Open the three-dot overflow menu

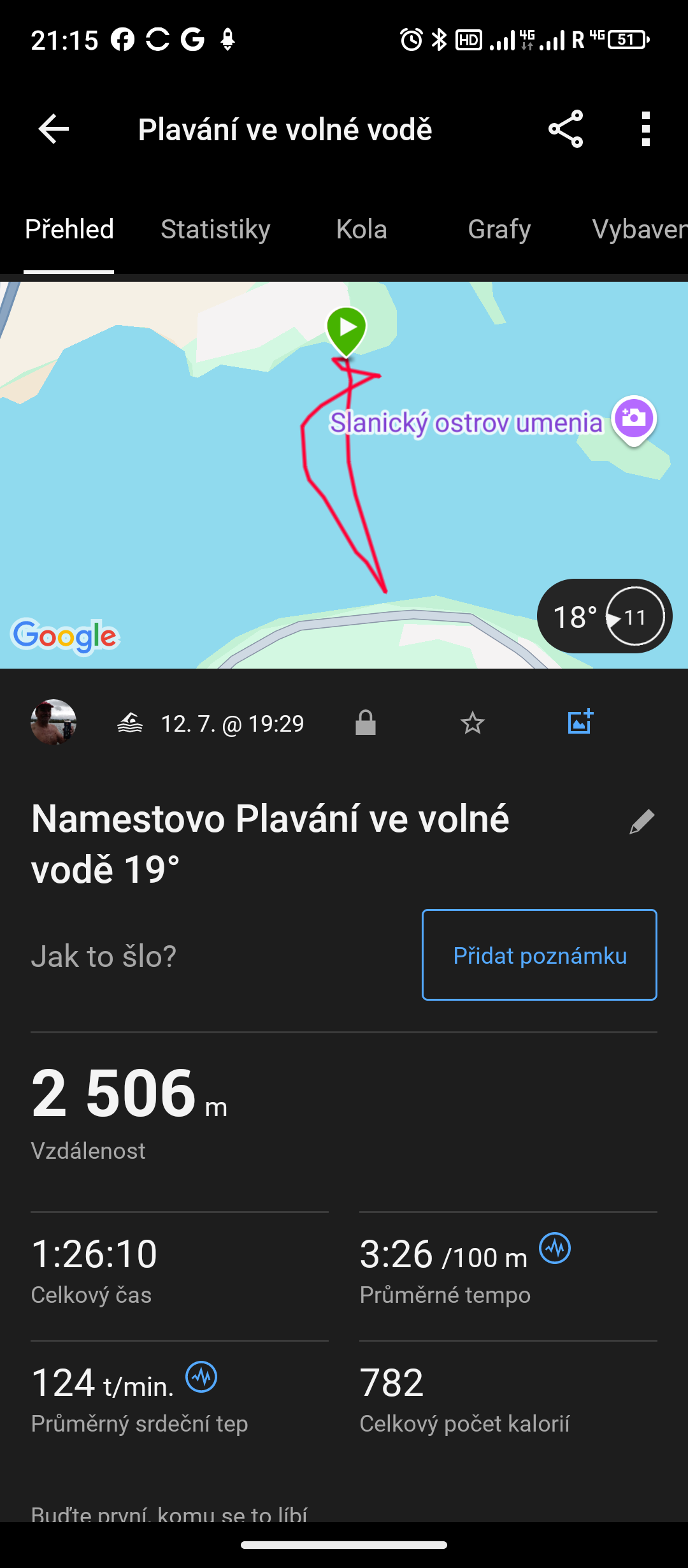click(x=645, y=129)
